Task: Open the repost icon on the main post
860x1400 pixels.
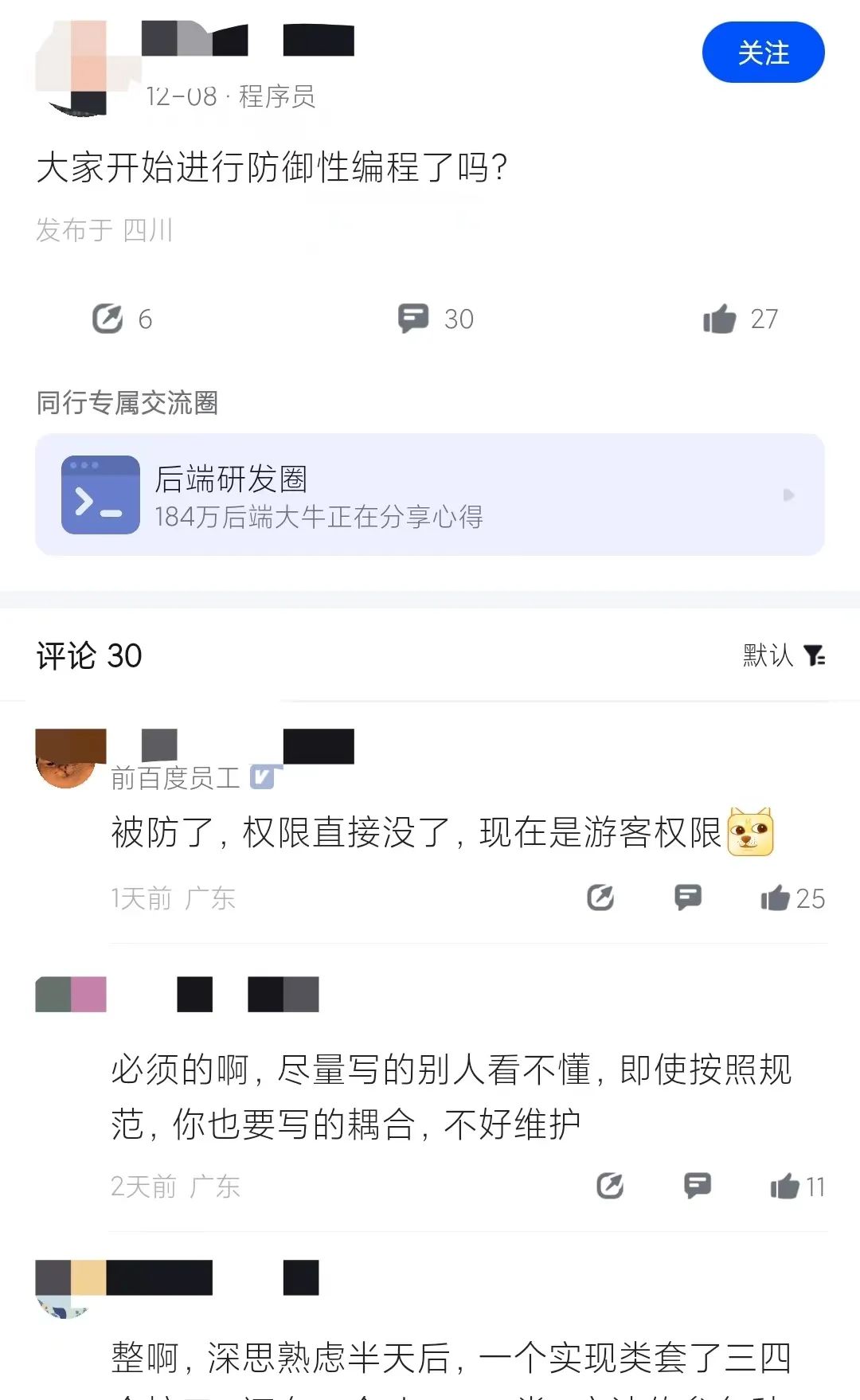Action: coord(110,319)
